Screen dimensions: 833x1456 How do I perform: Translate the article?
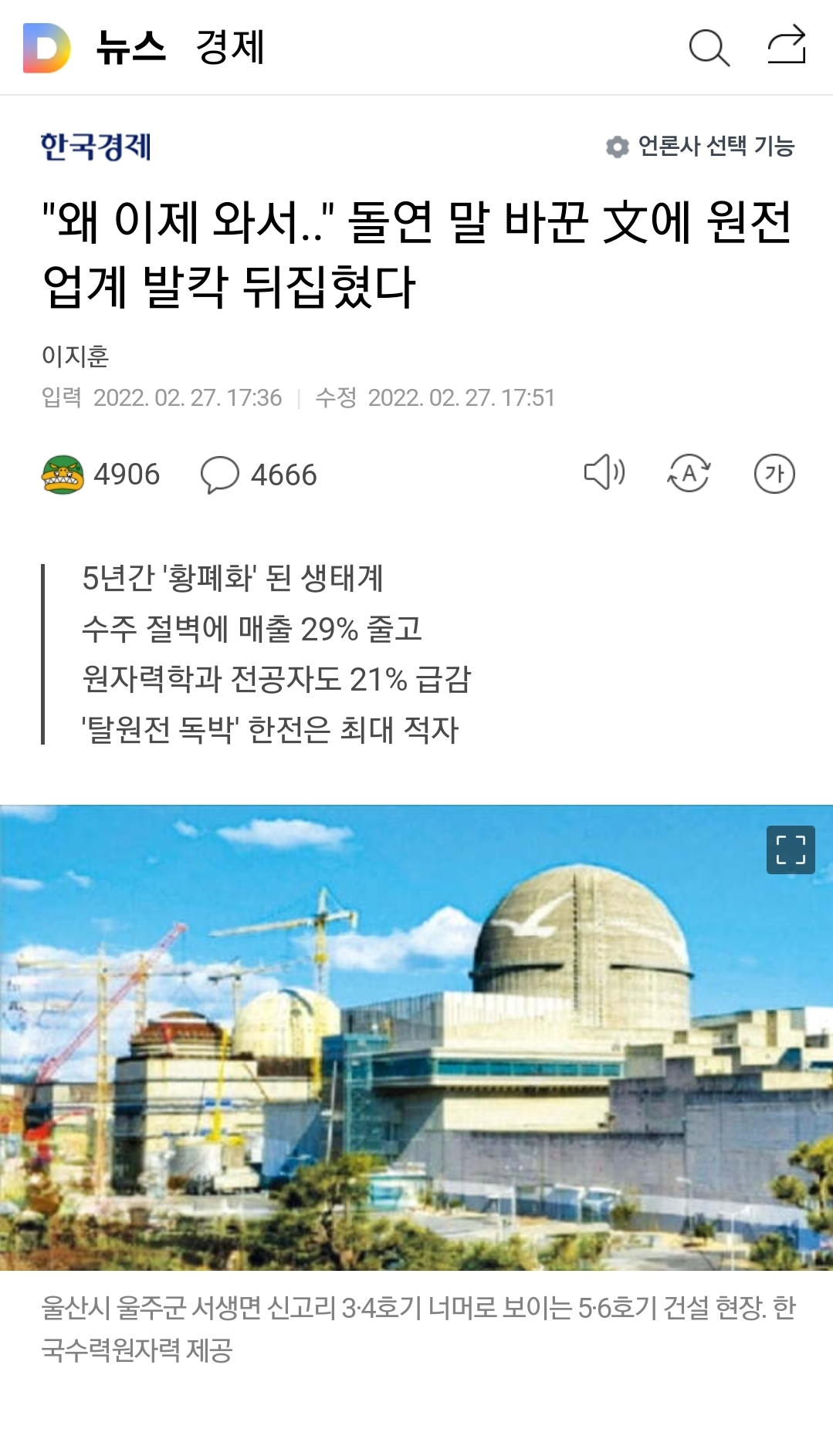[x=689, y=473]
